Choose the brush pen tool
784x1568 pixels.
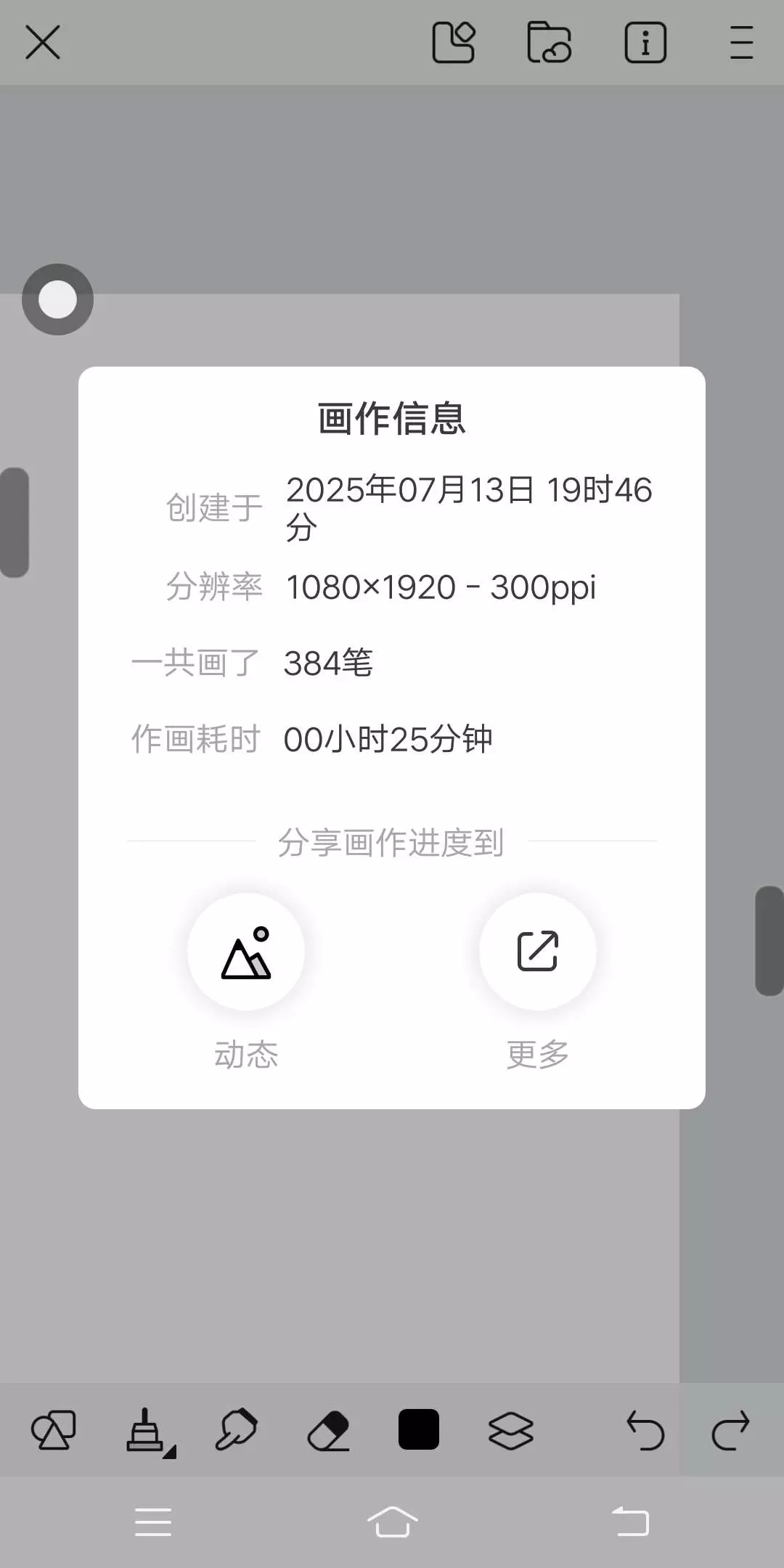click(237, 1430)
